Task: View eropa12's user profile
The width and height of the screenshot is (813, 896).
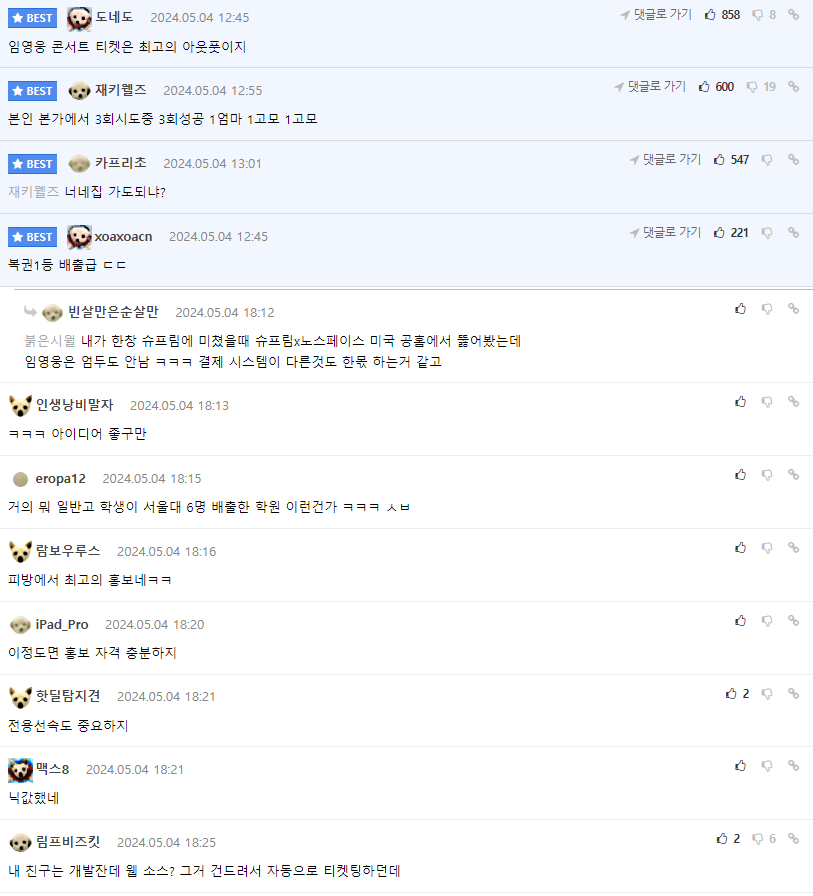Action: (x=60, y=478)
